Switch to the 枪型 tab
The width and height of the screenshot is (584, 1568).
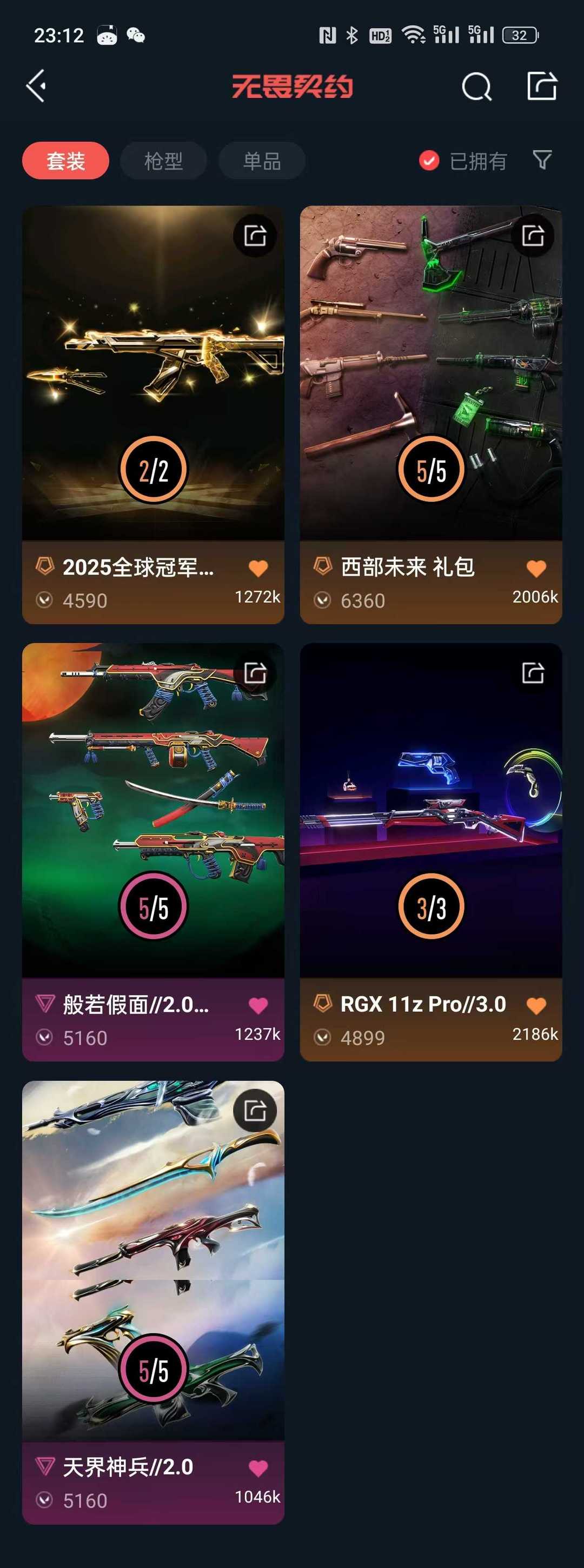pyautogui.click(x=164, y=160)
